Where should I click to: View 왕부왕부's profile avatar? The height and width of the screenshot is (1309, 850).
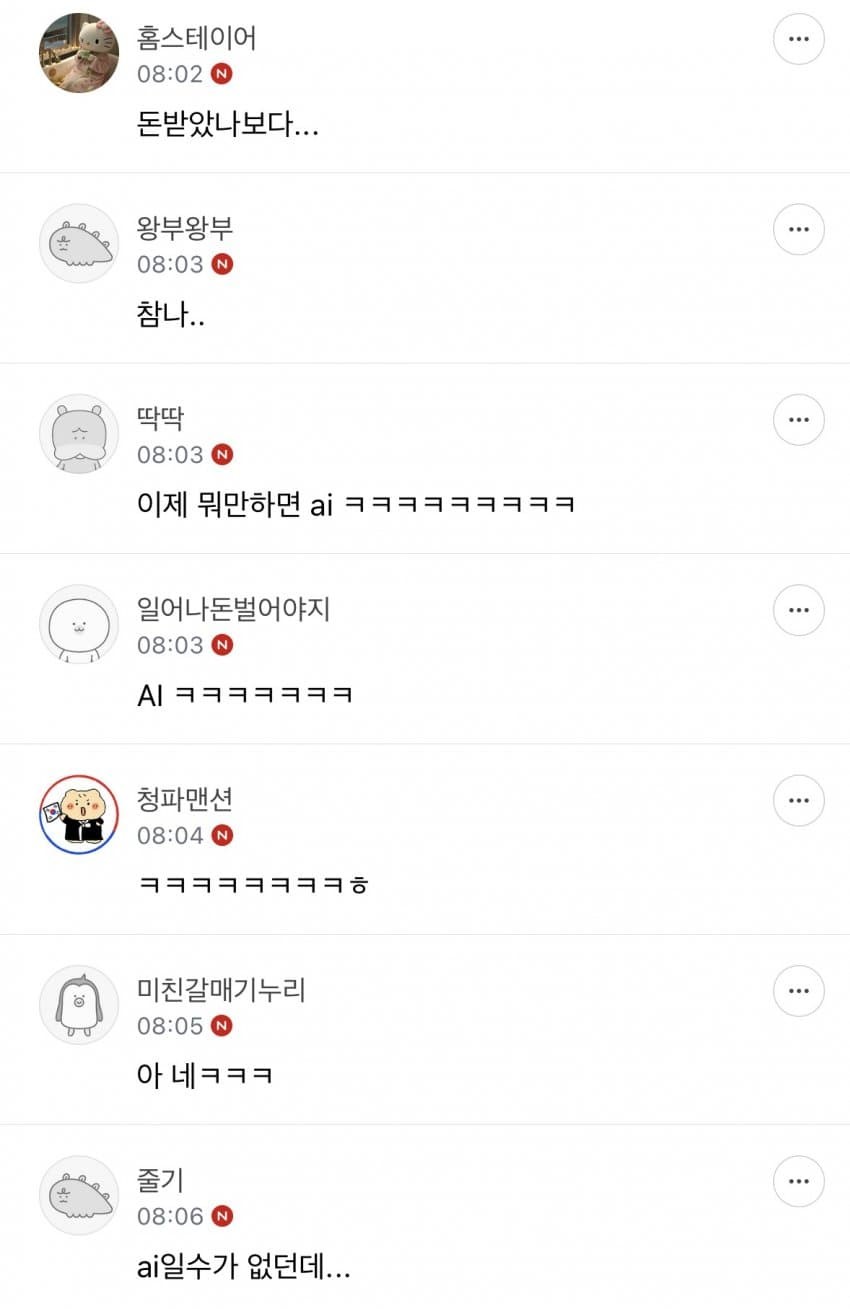79,243
